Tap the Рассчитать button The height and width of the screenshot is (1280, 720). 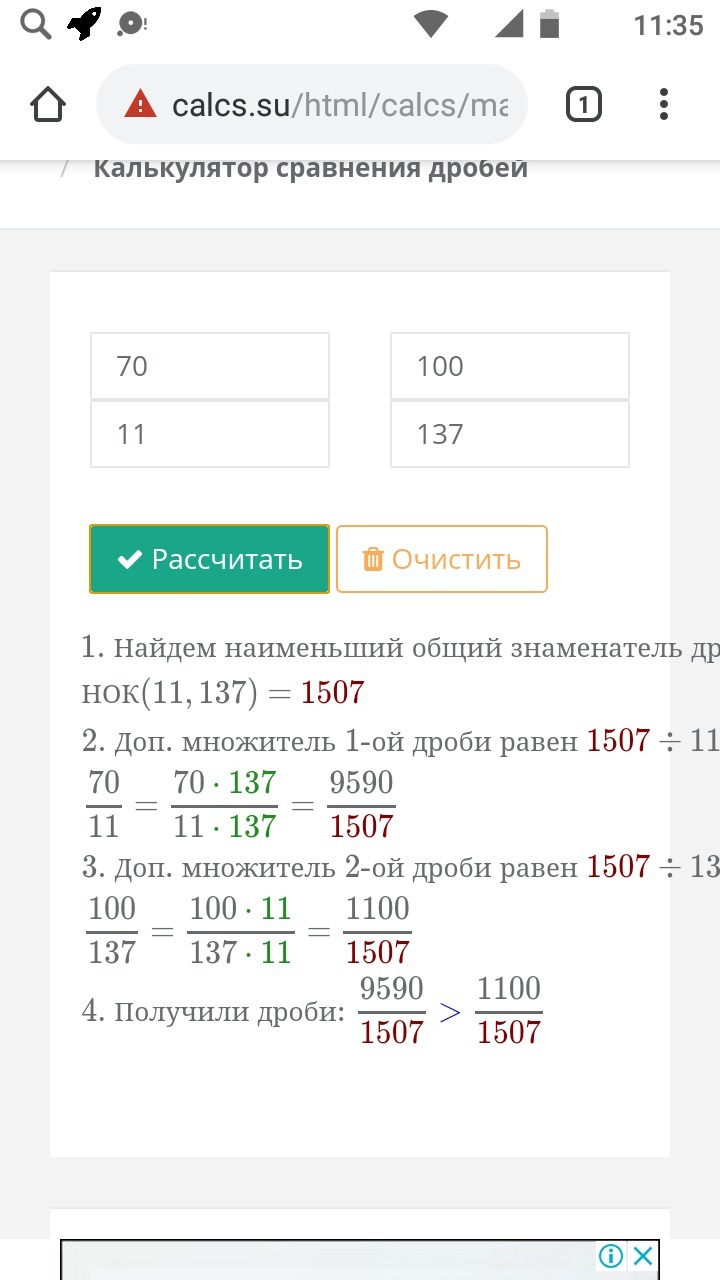209,559
